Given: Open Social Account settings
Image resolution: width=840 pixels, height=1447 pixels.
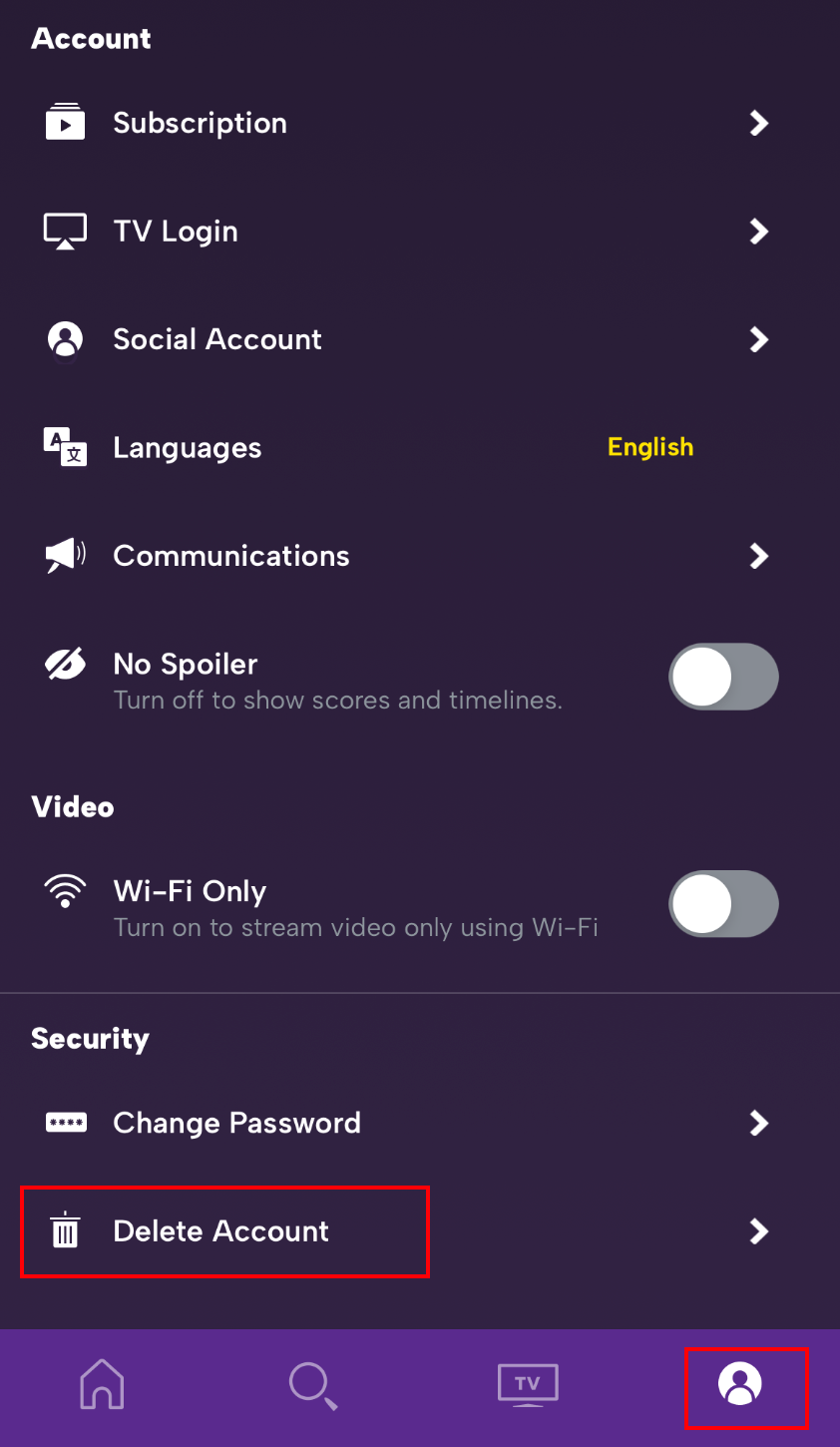Looking at the screenshot, I should (x=420, y=339).
